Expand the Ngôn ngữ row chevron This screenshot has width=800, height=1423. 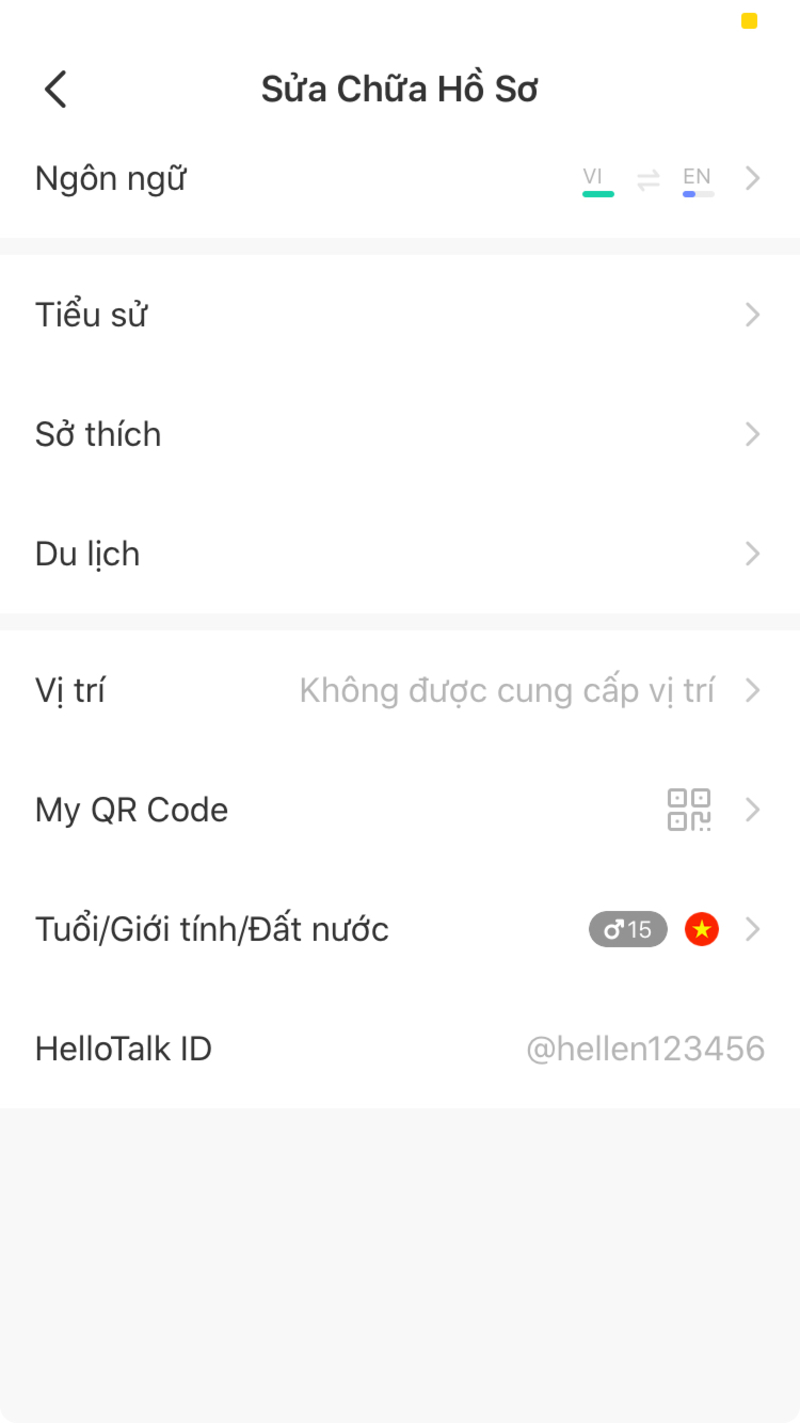click(x=752, y=178)
